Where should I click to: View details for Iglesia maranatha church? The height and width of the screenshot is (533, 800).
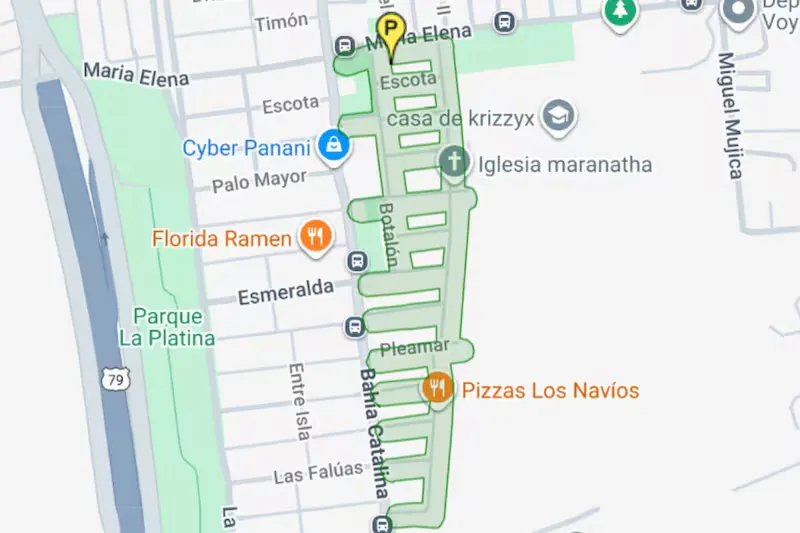coord(455,163)
